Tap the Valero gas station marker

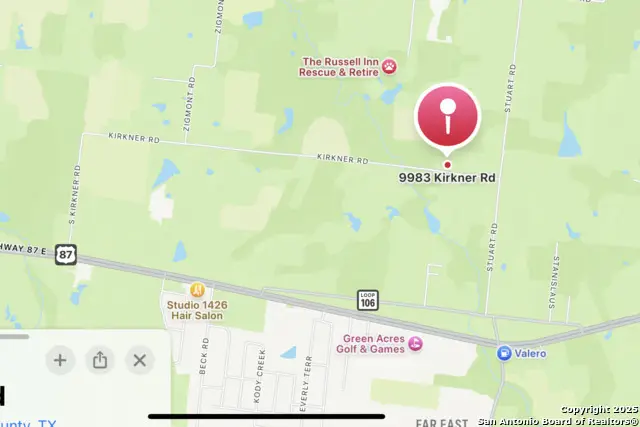tap(505, 353)
